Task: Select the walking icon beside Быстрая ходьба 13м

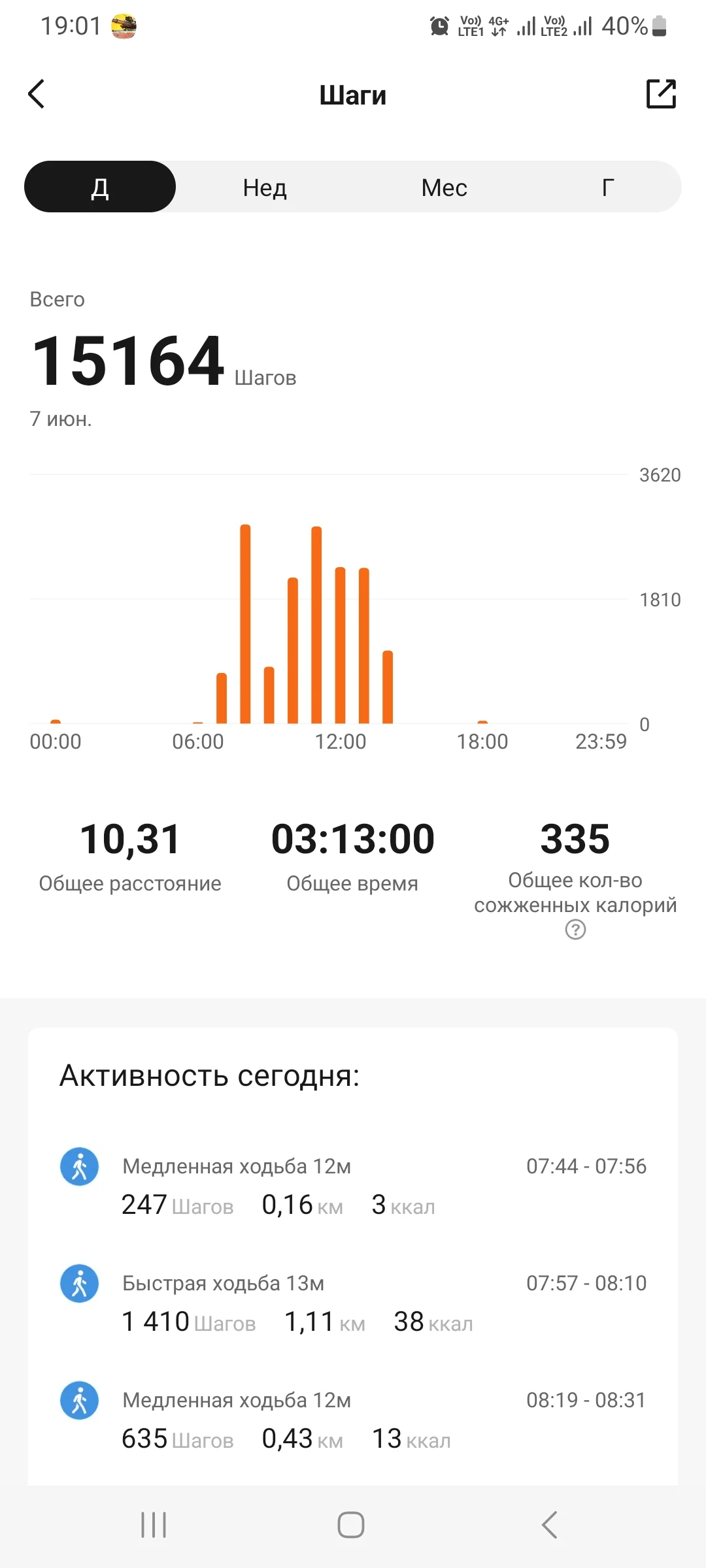Action: point(78,1282)
